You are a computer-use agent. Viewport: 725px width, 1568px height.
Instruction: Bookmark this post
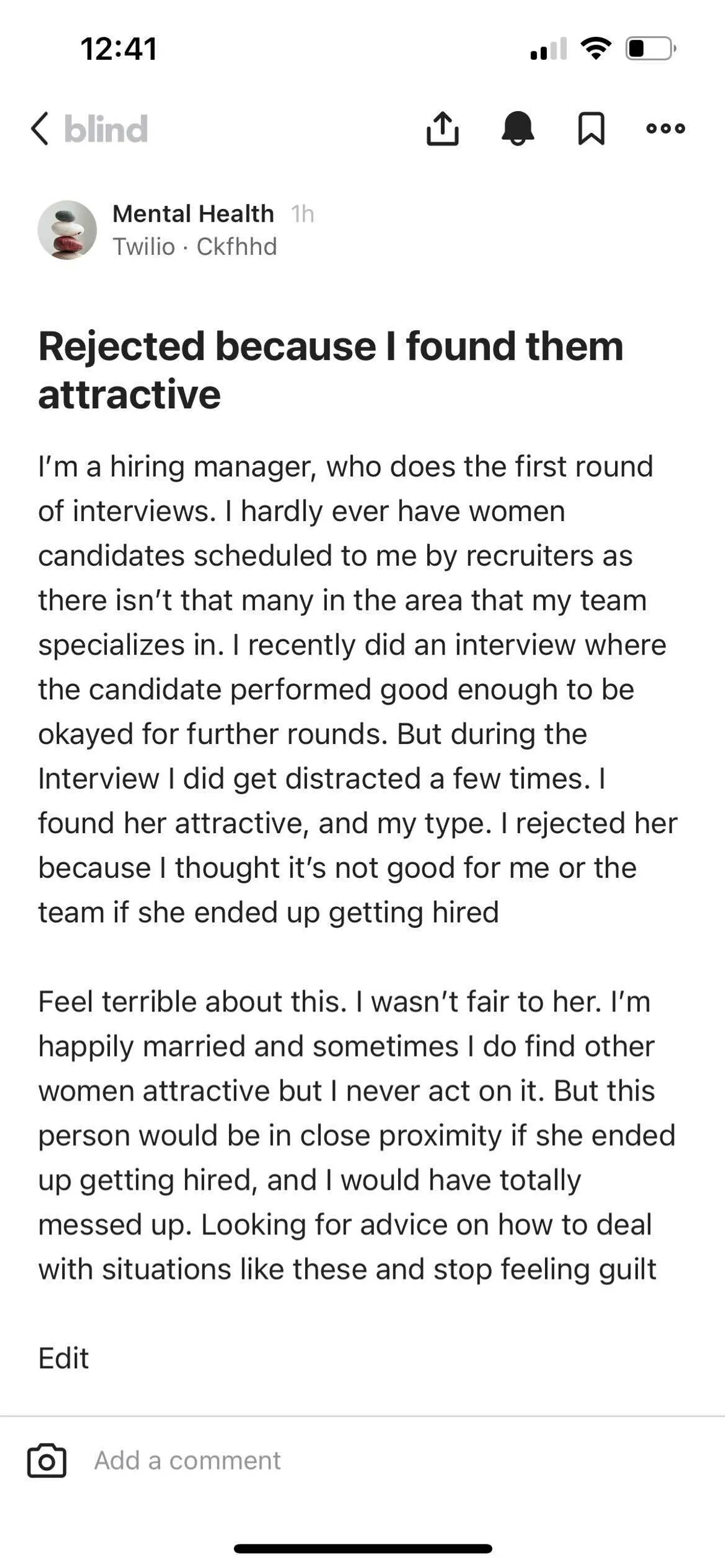591,129
